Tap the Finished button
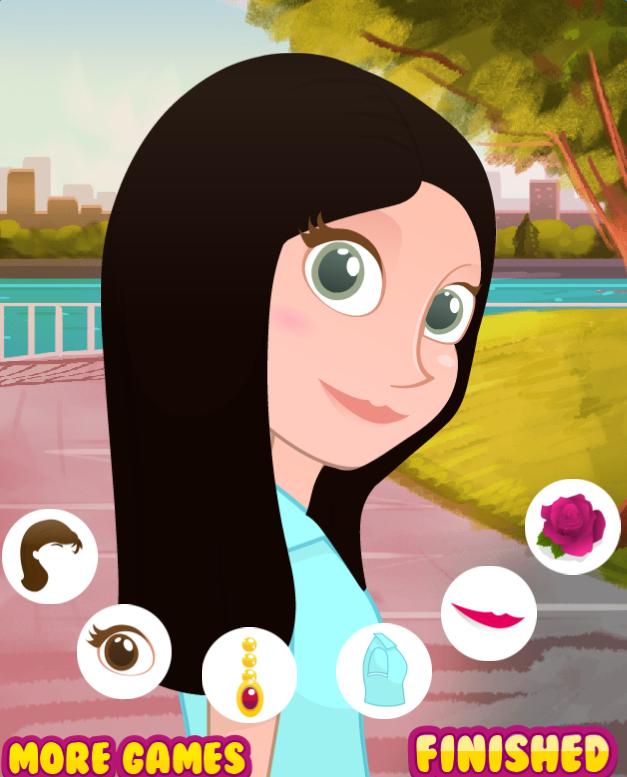 click(x=514, y=753)
